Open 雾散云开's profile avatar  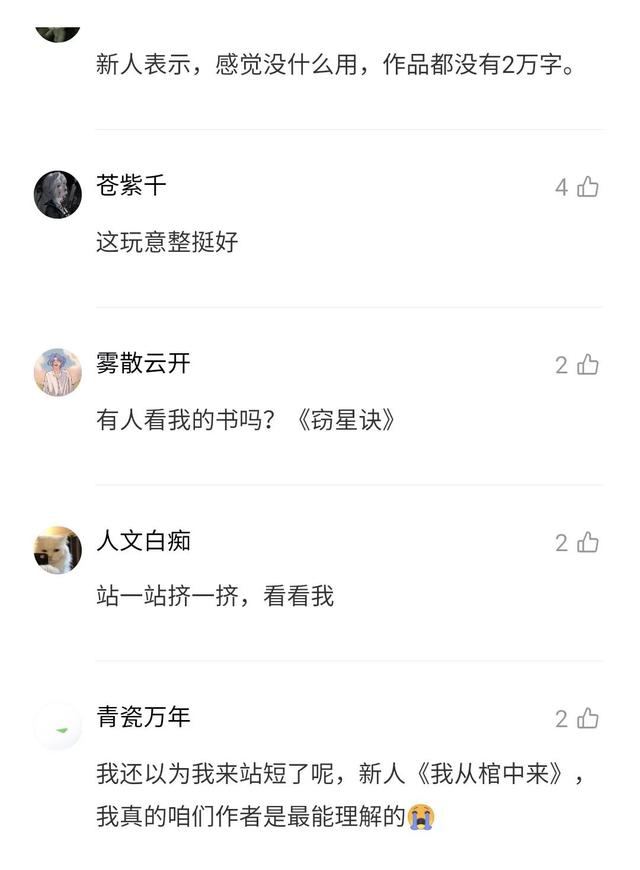(x=58, y=372)
